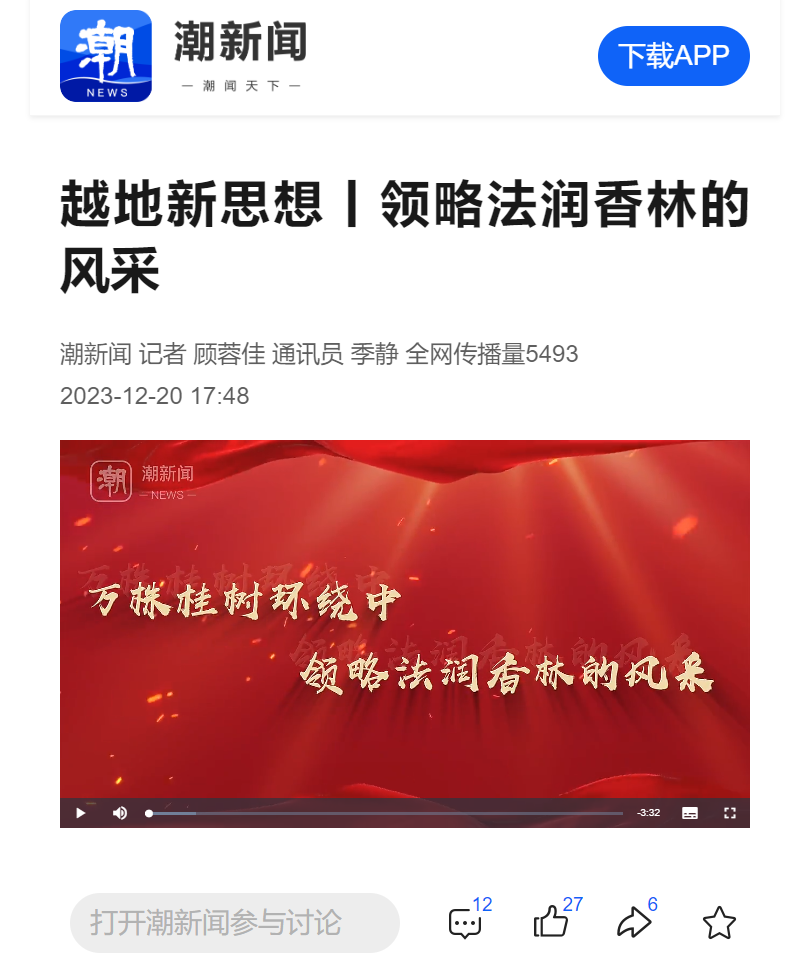Tap the 下载APP download button
Viewport: 809px width, 961px height.
673,56
